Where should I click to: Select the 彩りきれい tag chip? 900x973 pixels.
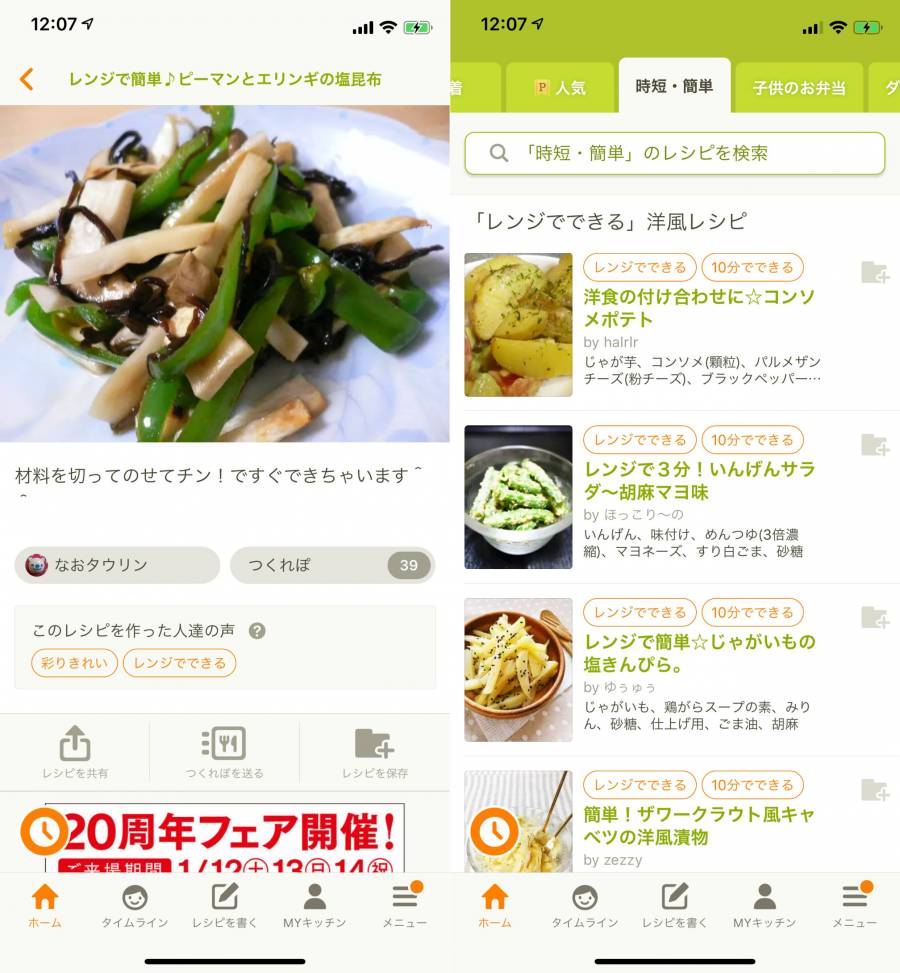75,663
